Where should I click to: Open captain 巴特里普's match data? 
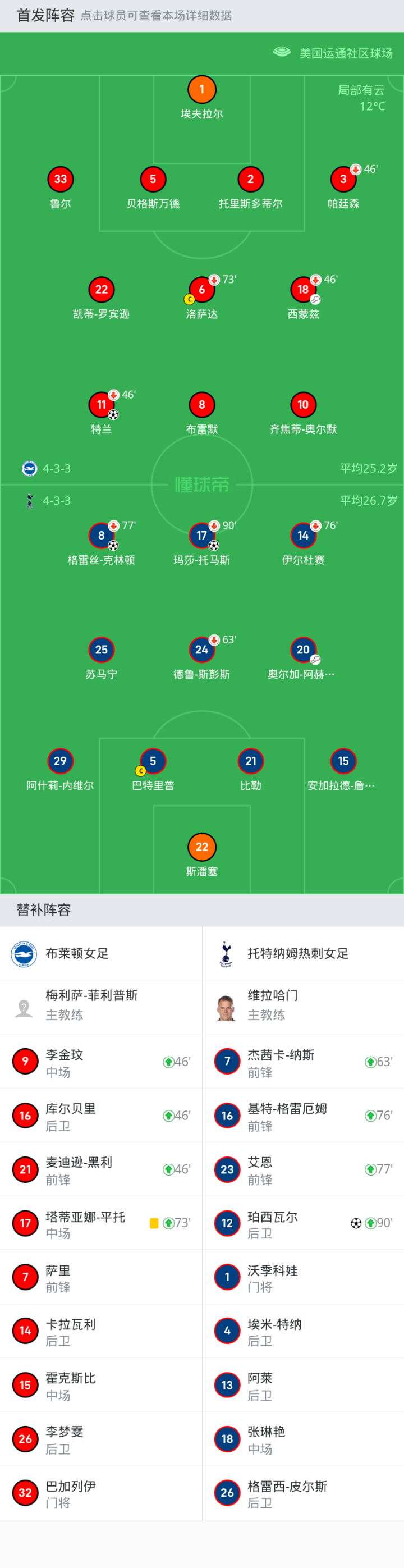tap(153, 761)
